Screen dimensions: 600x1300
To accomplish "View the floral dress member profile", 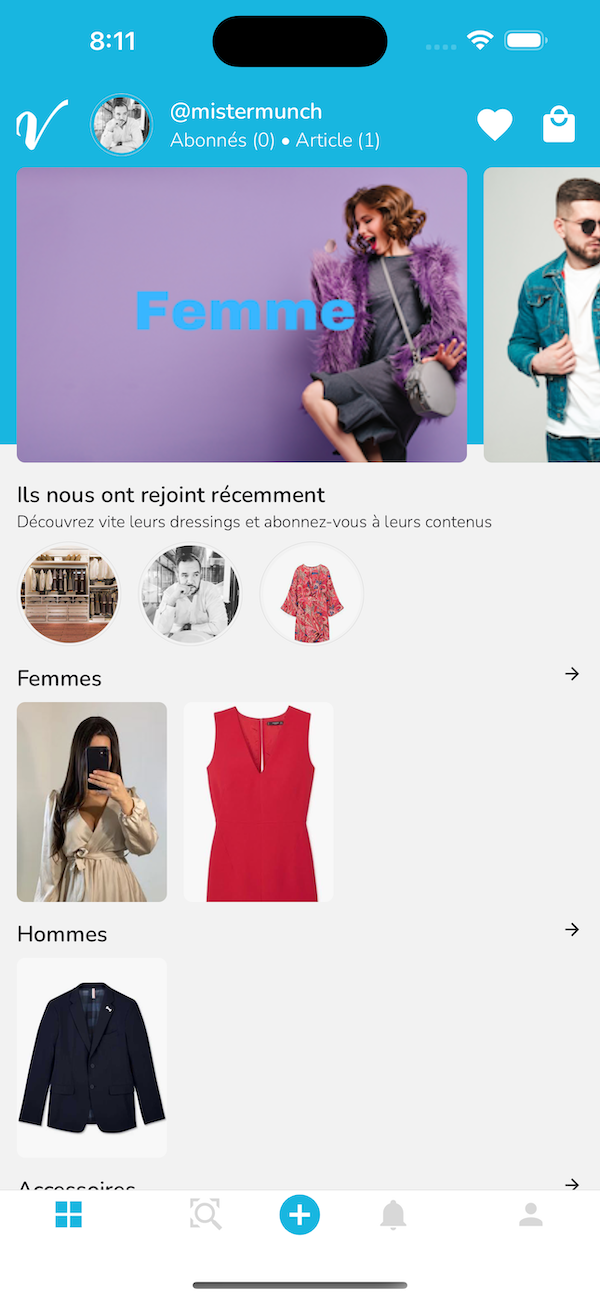I will click(312, 594).
